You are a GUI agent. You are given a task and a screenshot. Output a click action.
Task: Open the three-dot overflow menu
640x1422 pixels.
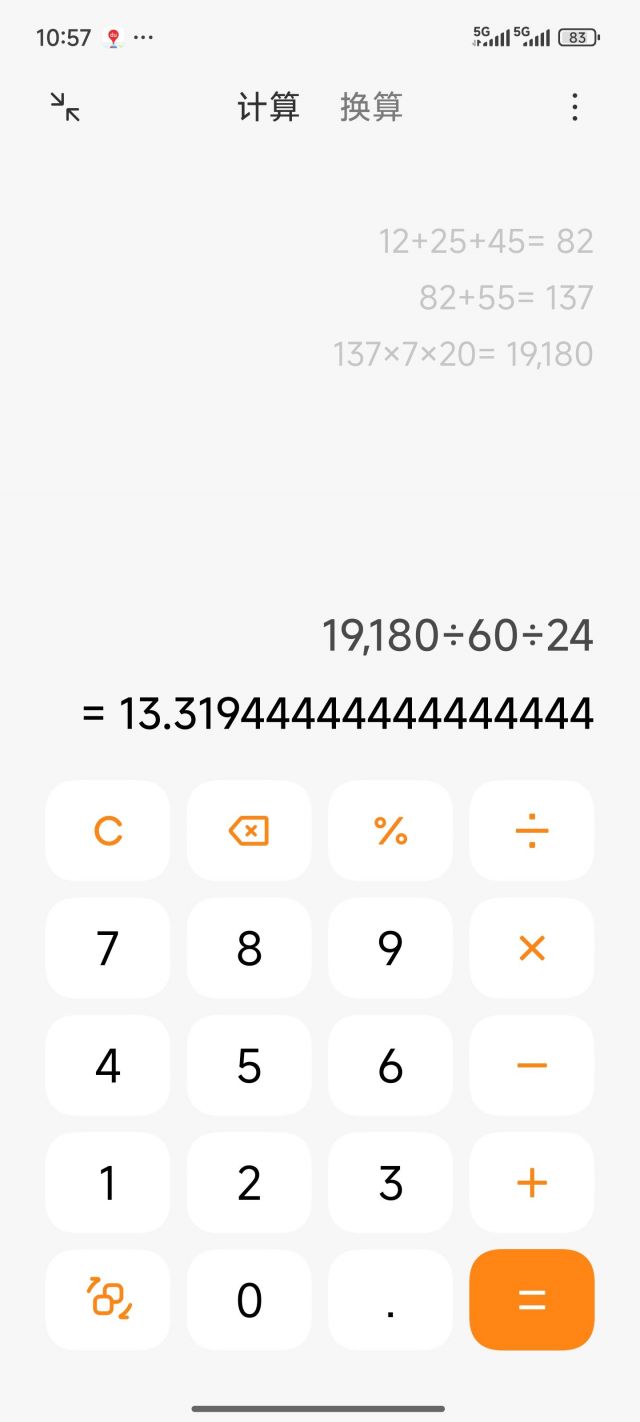tap(574, 107)
